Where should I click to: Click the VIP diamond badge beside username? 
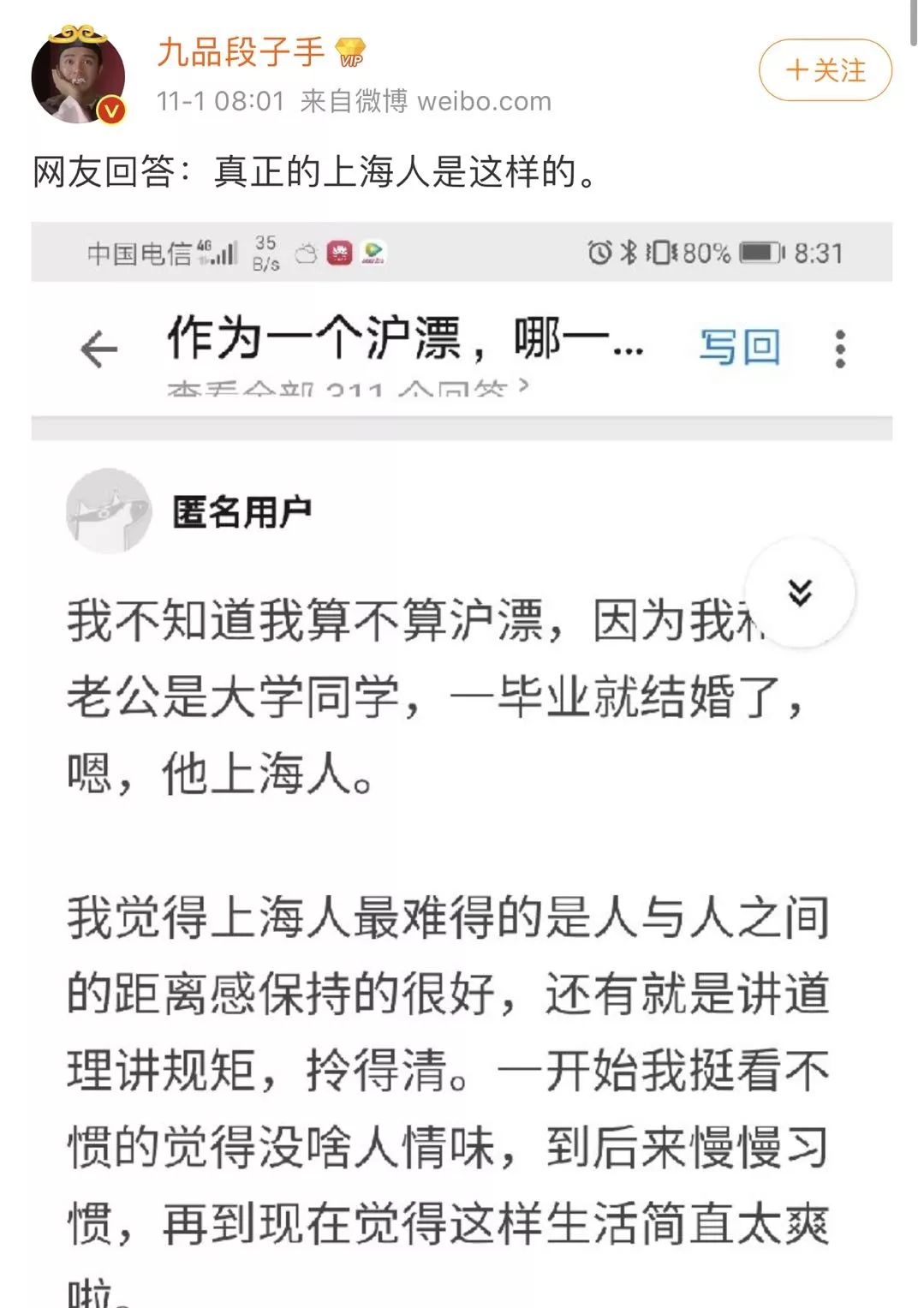349,51
